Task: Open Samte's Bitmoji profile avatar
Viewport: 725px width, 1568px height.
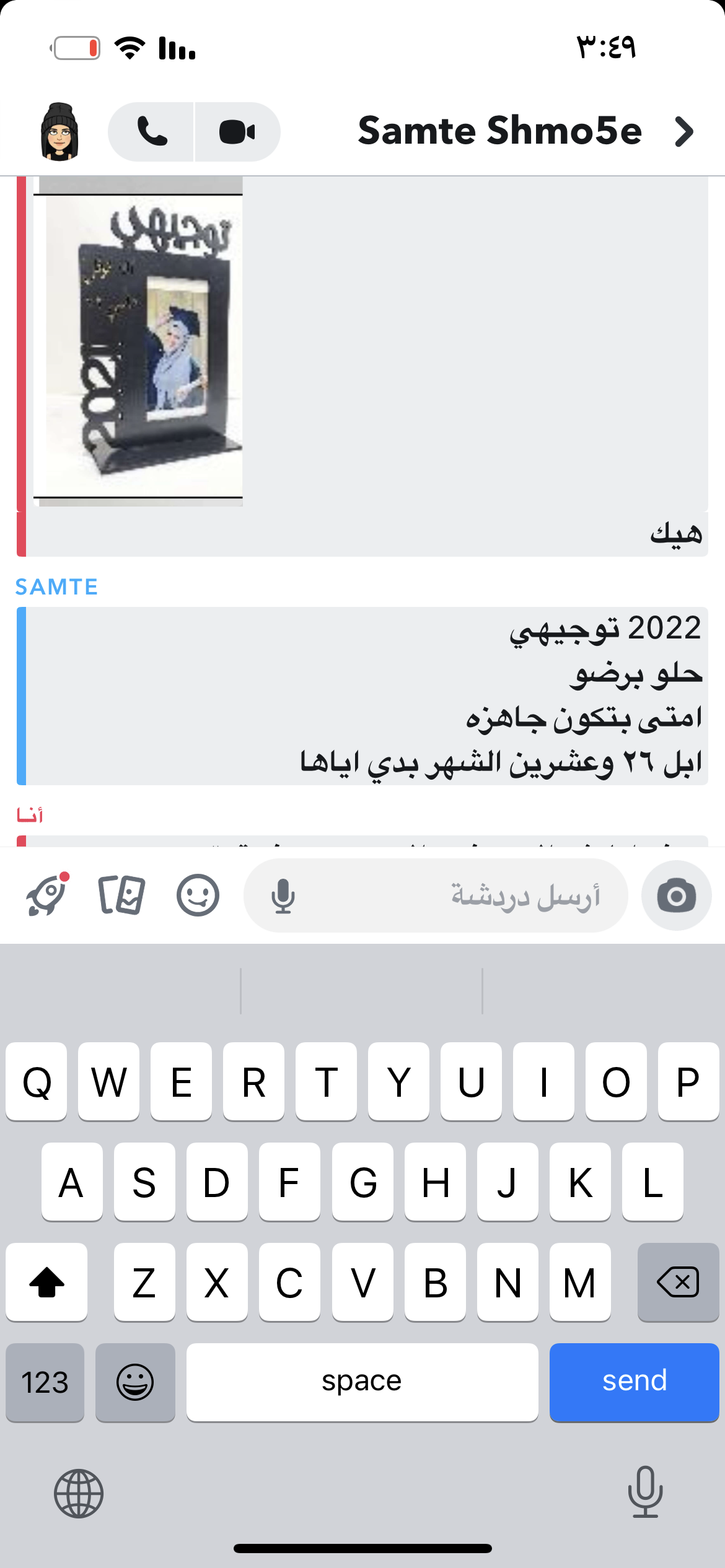Action: tap(59, 132)
